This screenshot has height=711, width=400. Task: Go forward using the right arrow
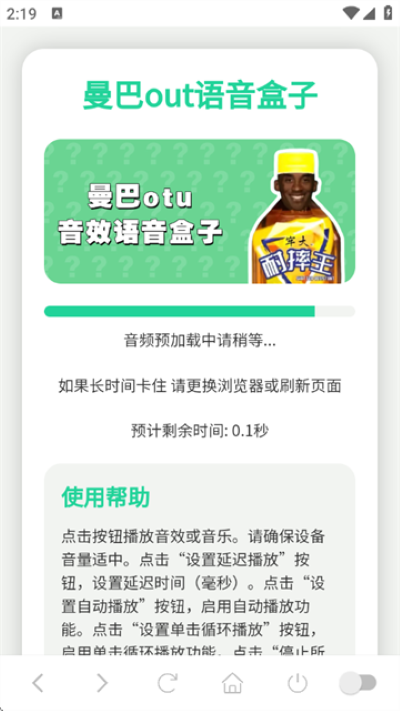(x=102, y=683)
